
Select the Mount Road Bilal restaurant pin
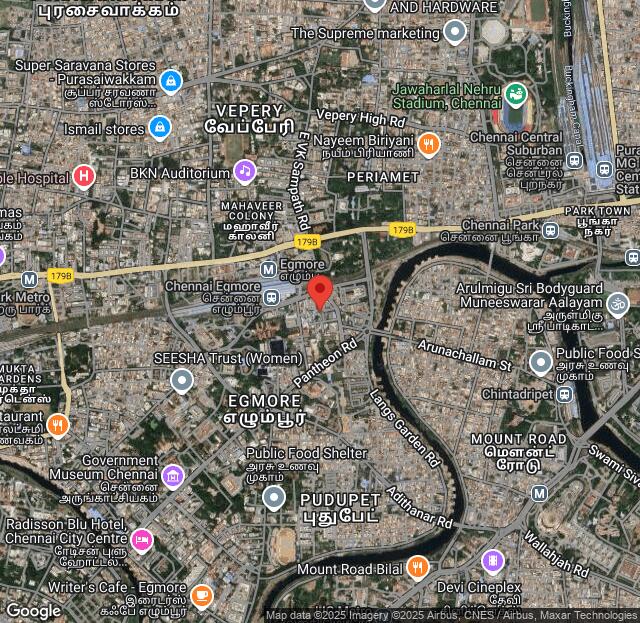pyautogui.click(x=417, y=569)
